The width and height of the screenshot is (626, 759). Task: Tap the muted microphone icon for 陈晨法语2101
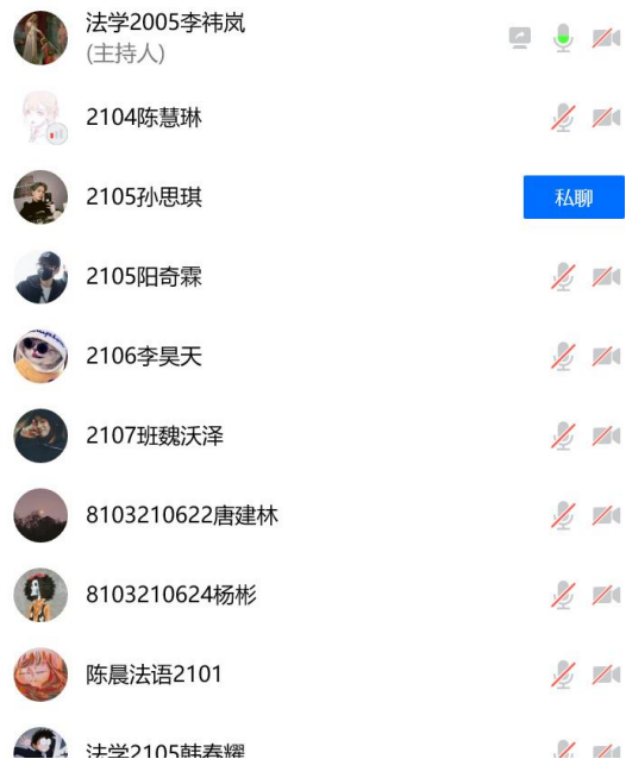(x=563, y=675)
